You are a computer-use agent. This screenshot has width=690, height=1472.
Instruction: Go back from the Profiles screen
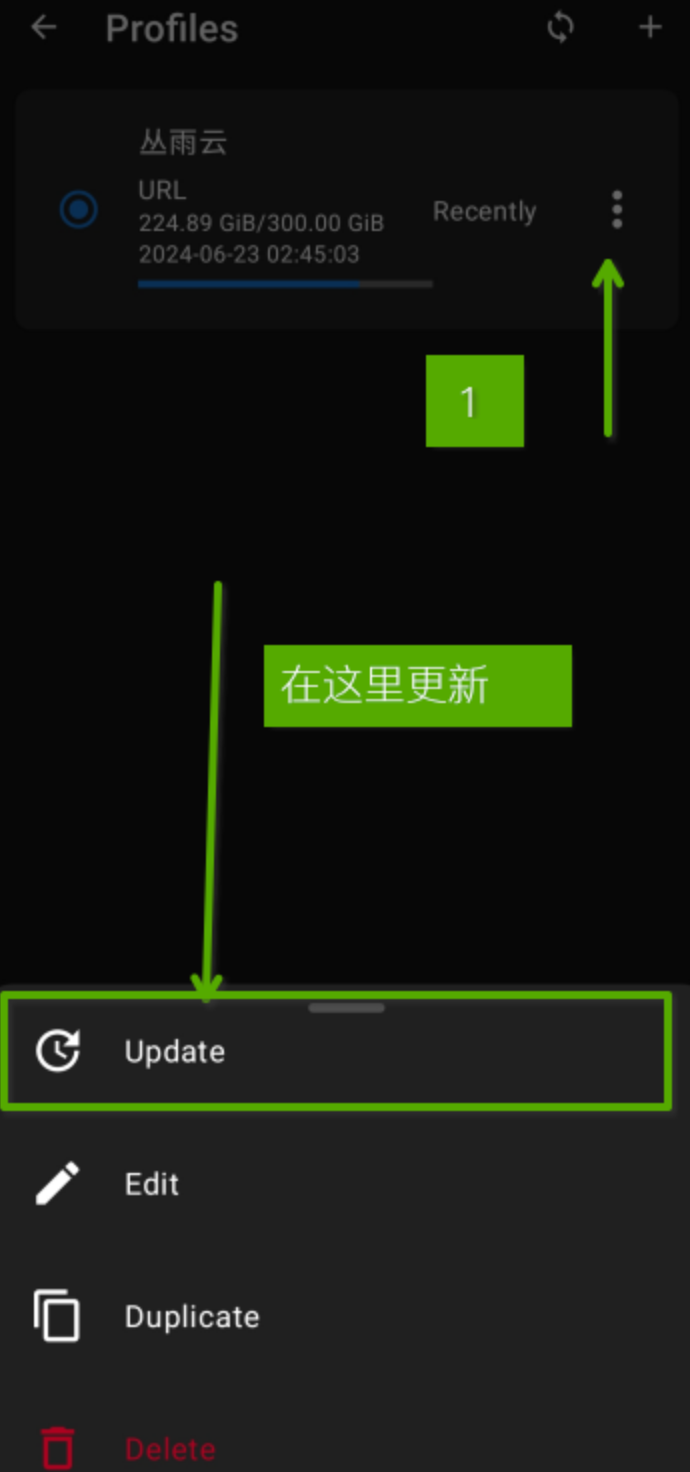pyautogui.click(x=44, y=28)
